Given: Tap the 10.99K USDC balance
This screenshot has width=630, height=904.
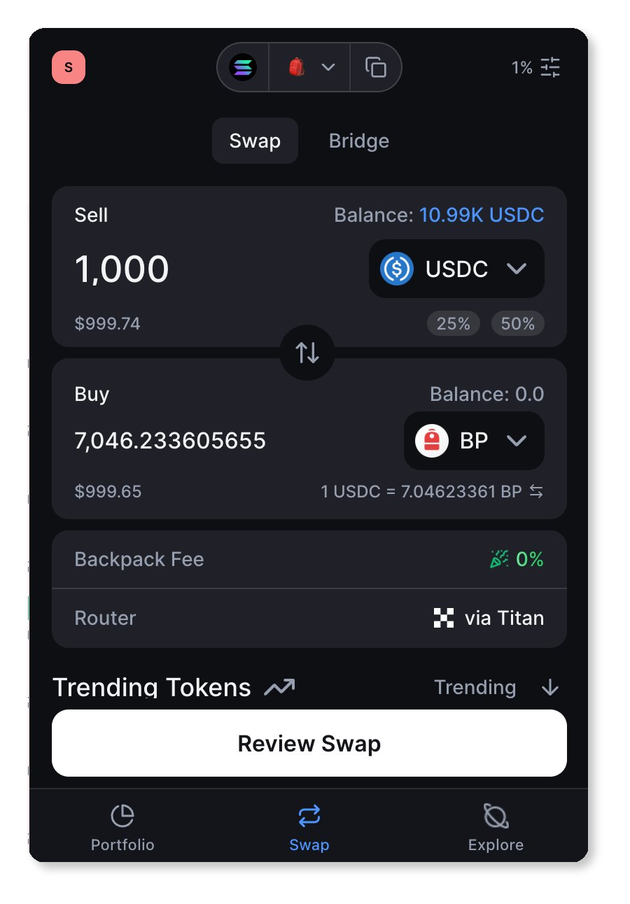Looking at the screenshot, I should [x=481, y=215].
